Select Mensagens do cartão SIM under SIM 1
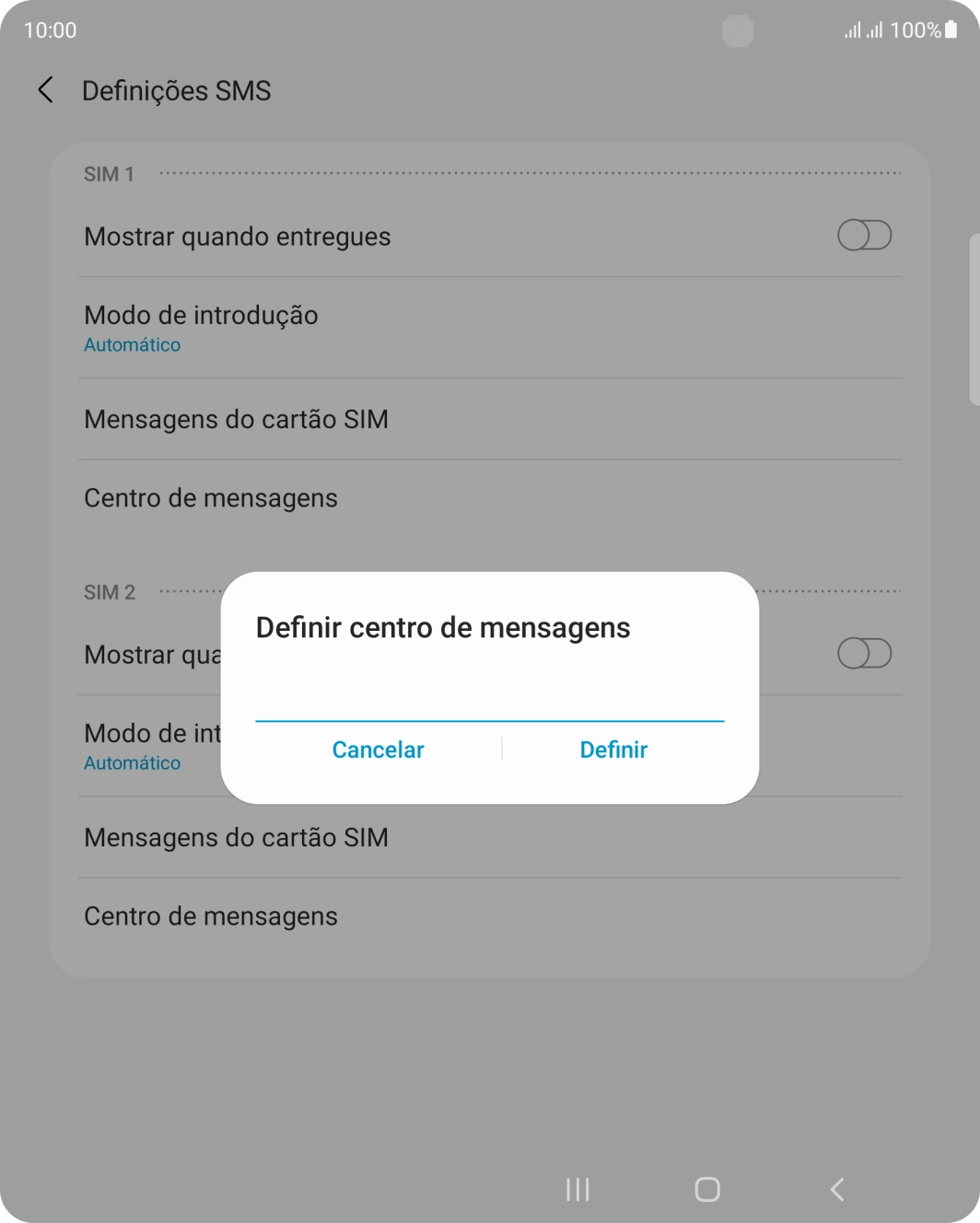The image size is (980, 1223). [x=236, y=419]
